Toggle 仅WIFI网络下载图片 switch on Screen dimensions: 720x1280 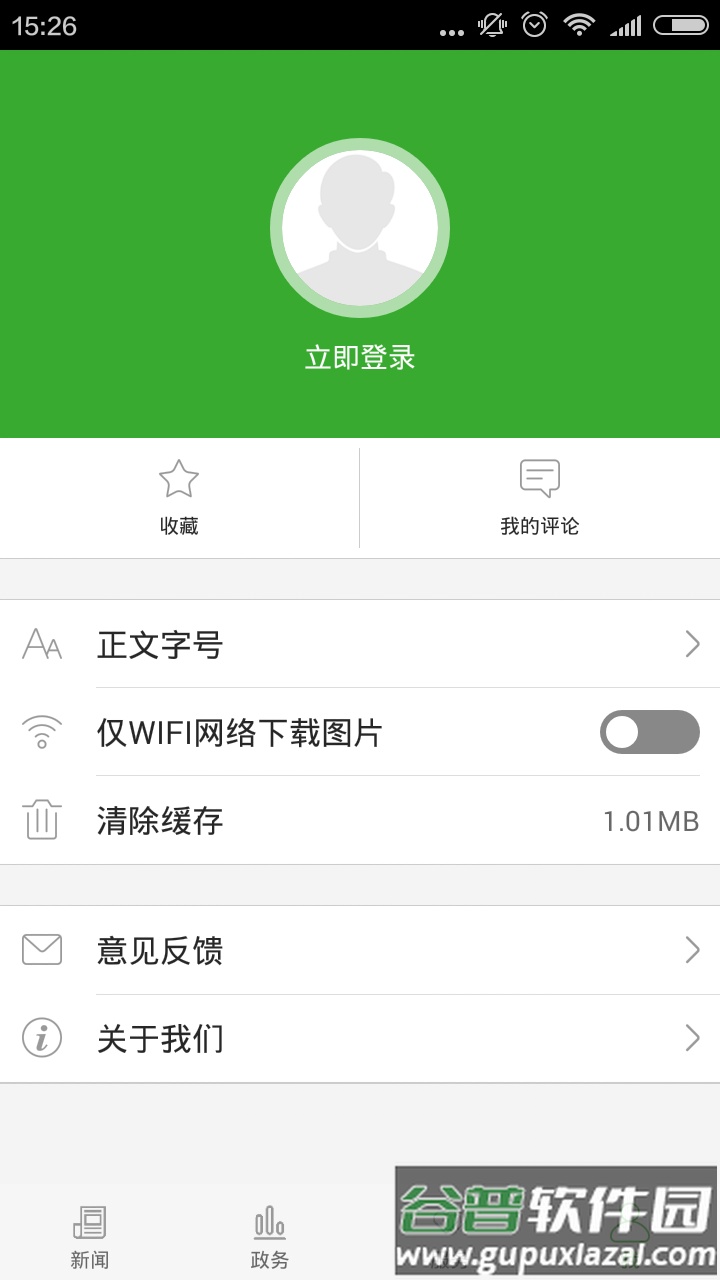click(648, 732)
